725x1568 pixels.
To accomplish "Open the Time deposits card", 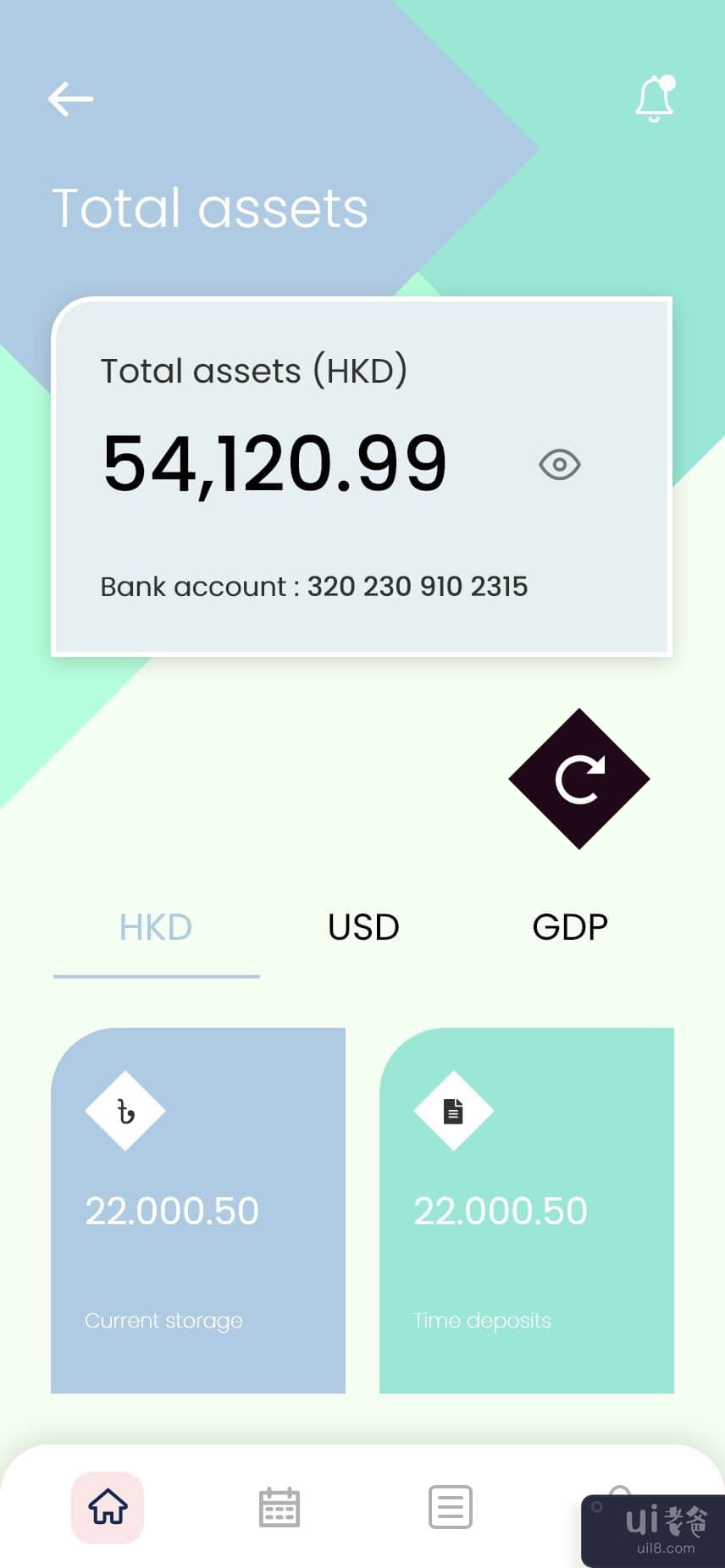I will (x=527, y=1211).
